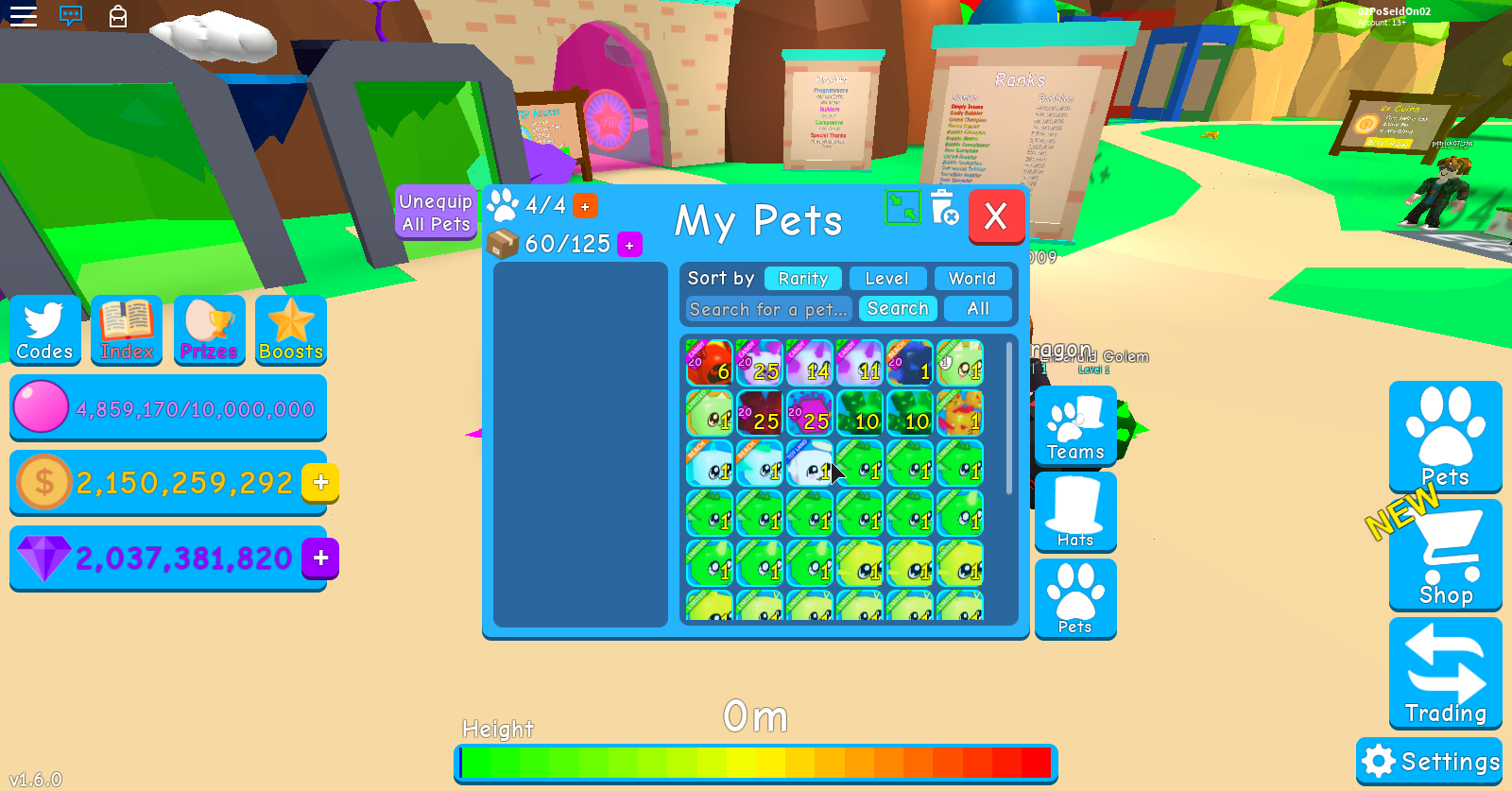This screenshot has height=791, width=1512.
Task: Open Settings
Action: [1431, 761]
